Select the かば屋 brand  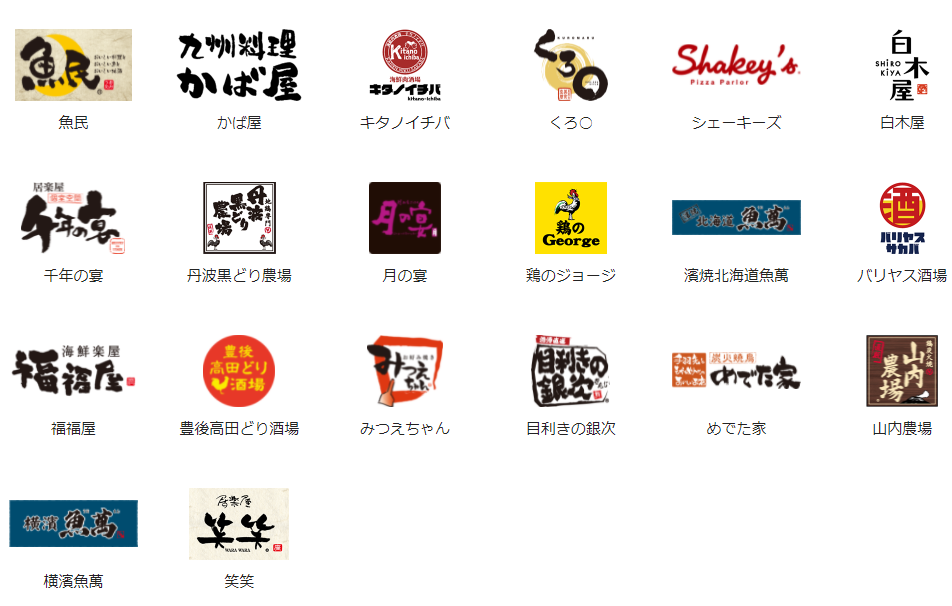click(x=238, y=65)
